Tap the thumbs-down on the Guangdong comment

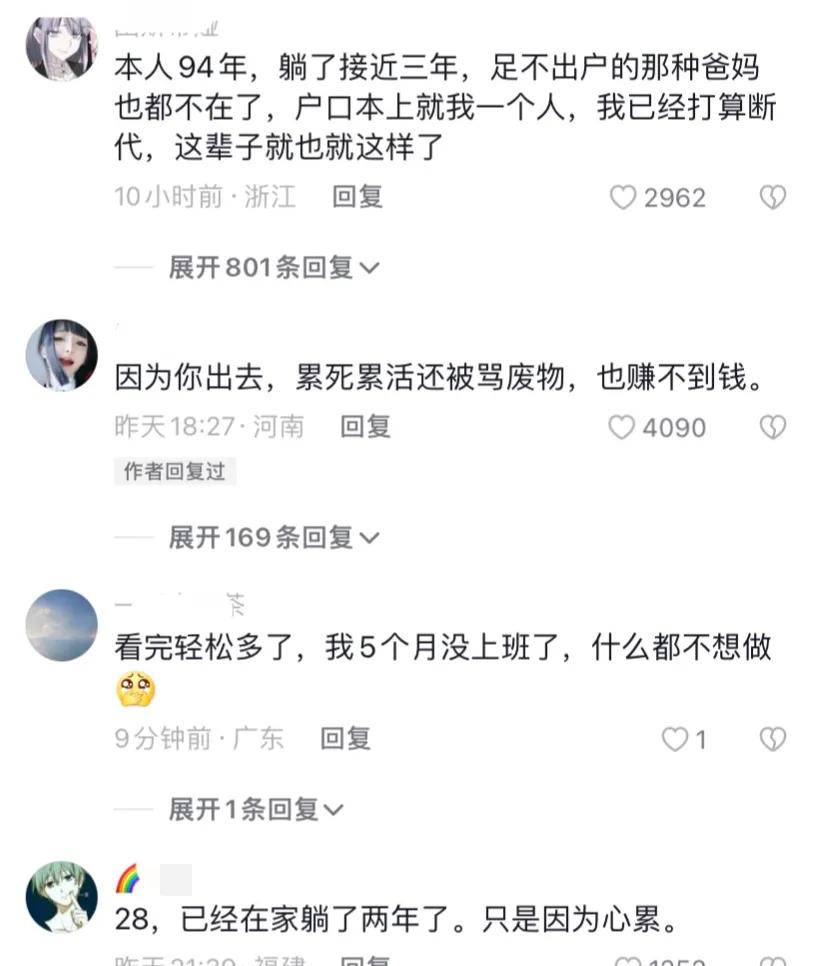point(772,740)
